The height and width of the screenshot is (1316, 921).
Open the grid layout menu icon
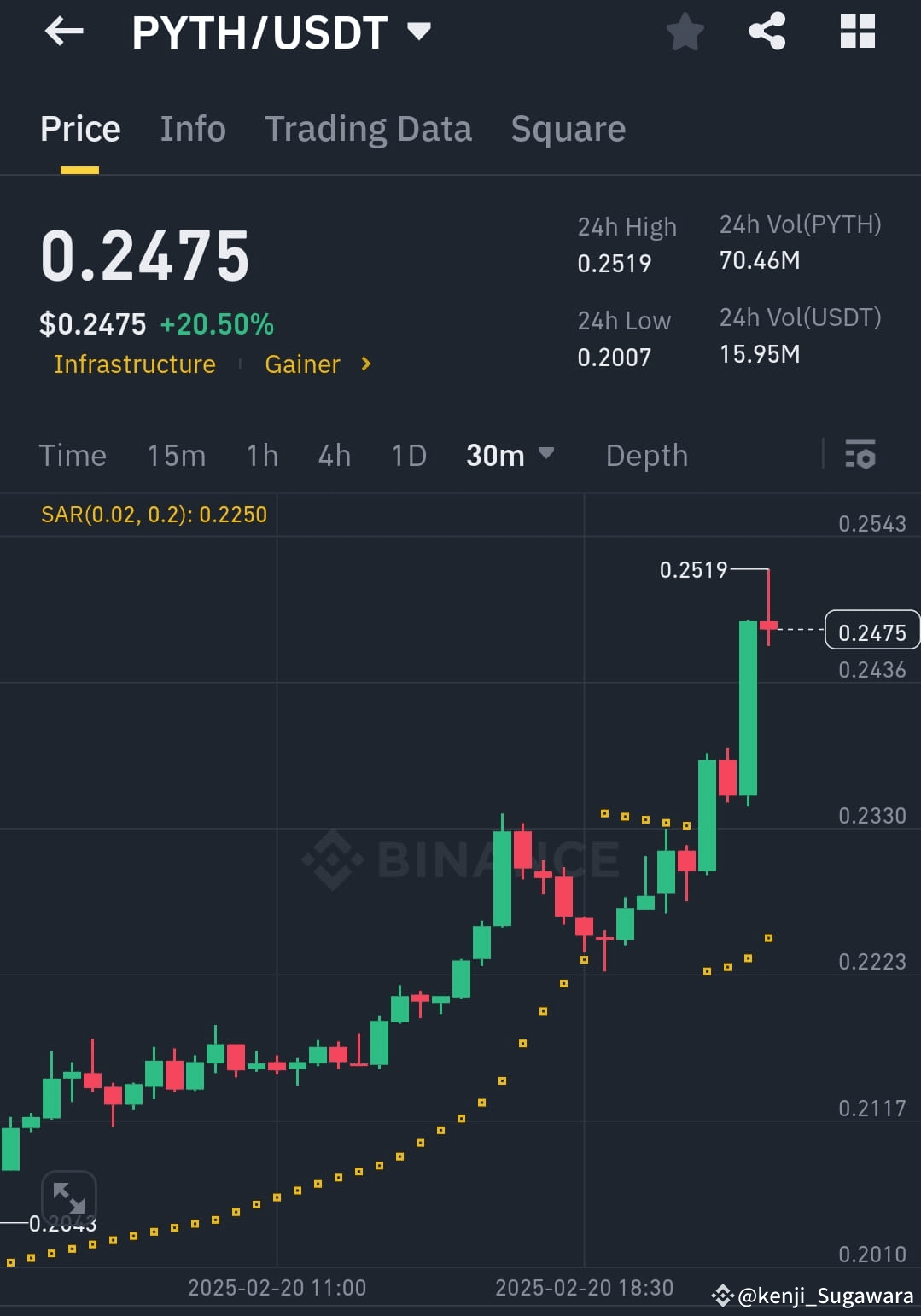(856, 32)
